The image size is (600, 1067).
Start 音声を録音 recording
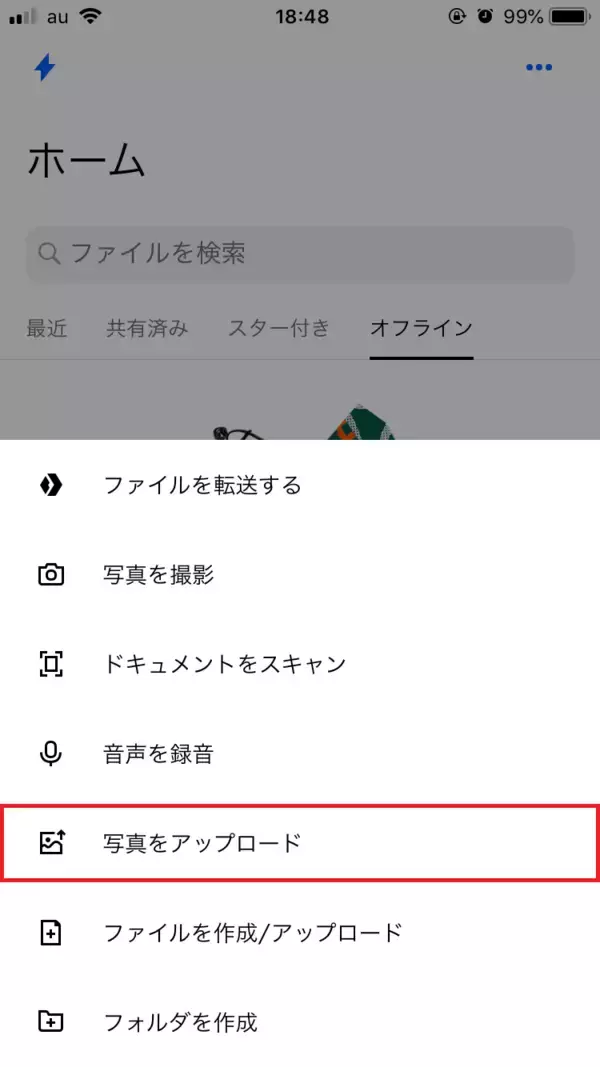pyautogui.click(x=158, y=753)
